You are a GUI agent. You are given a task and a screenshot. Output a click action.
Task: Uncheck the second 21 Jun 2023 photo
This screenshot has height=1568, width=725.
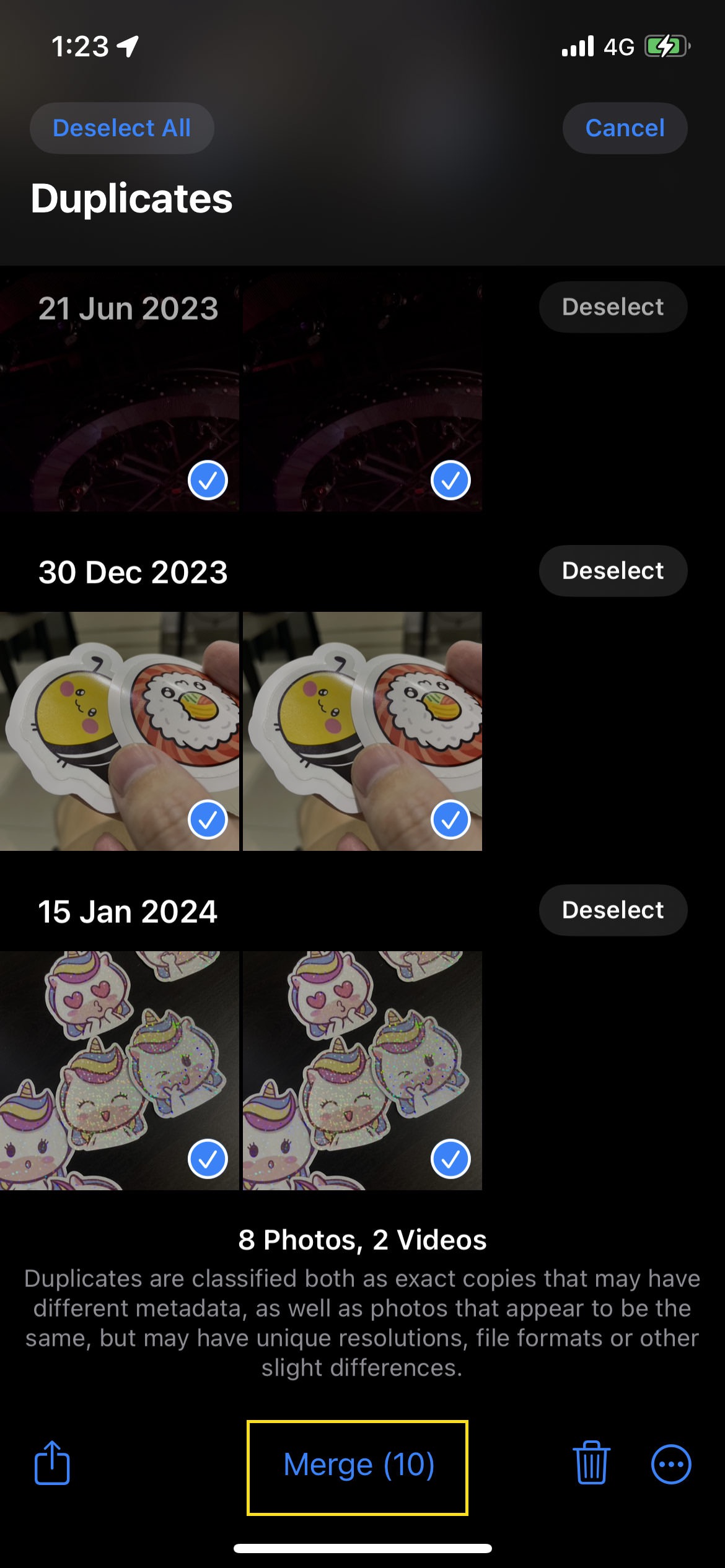click(x=450, y=480)
